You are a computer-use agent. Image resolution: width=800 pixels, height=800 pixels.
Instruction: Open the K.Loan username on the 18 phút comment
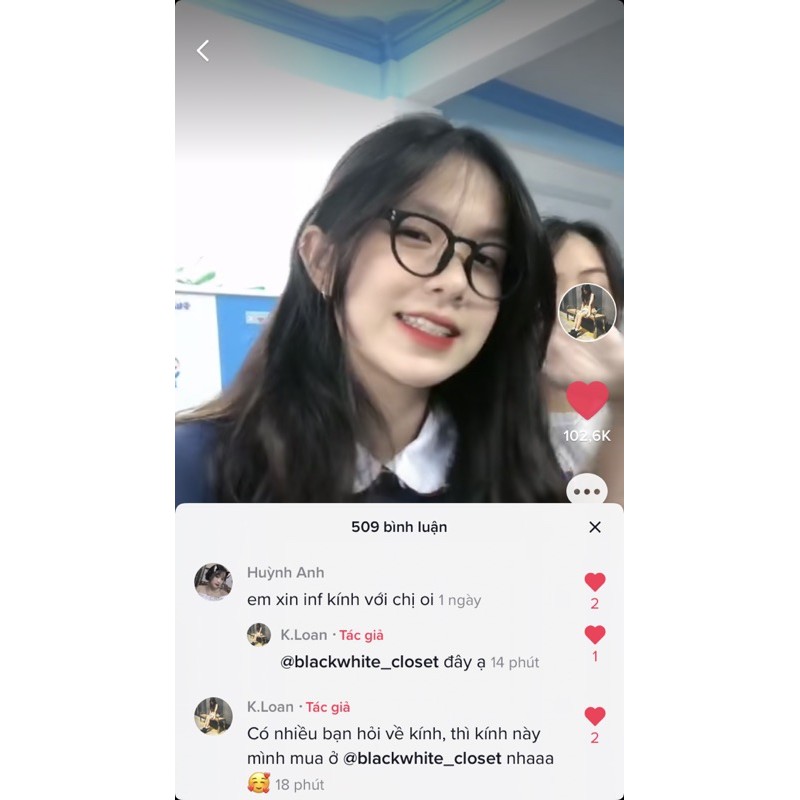tap(270, 707)
